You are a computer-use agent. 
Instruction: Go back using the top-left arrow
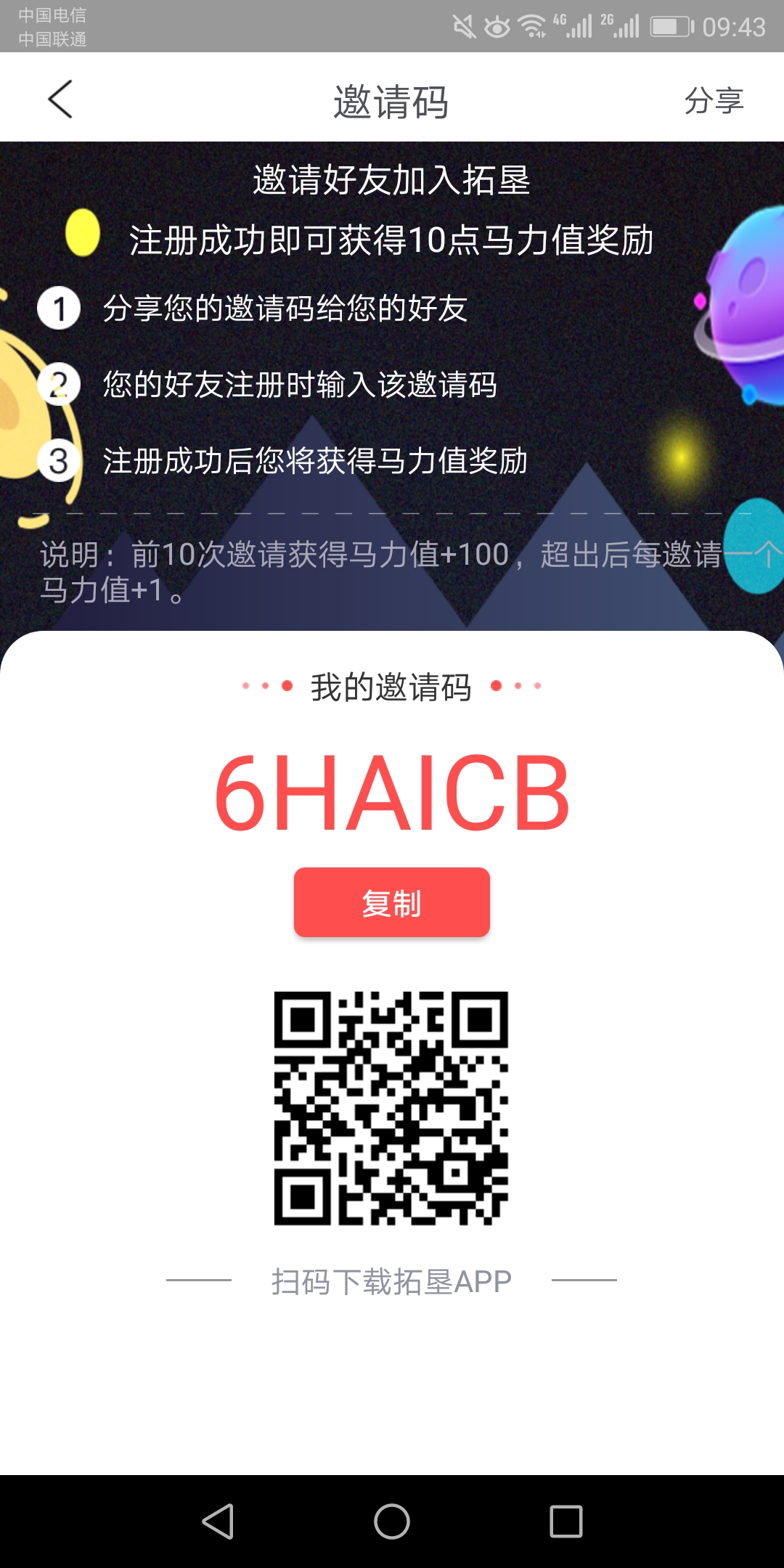(x=60, y=99)
